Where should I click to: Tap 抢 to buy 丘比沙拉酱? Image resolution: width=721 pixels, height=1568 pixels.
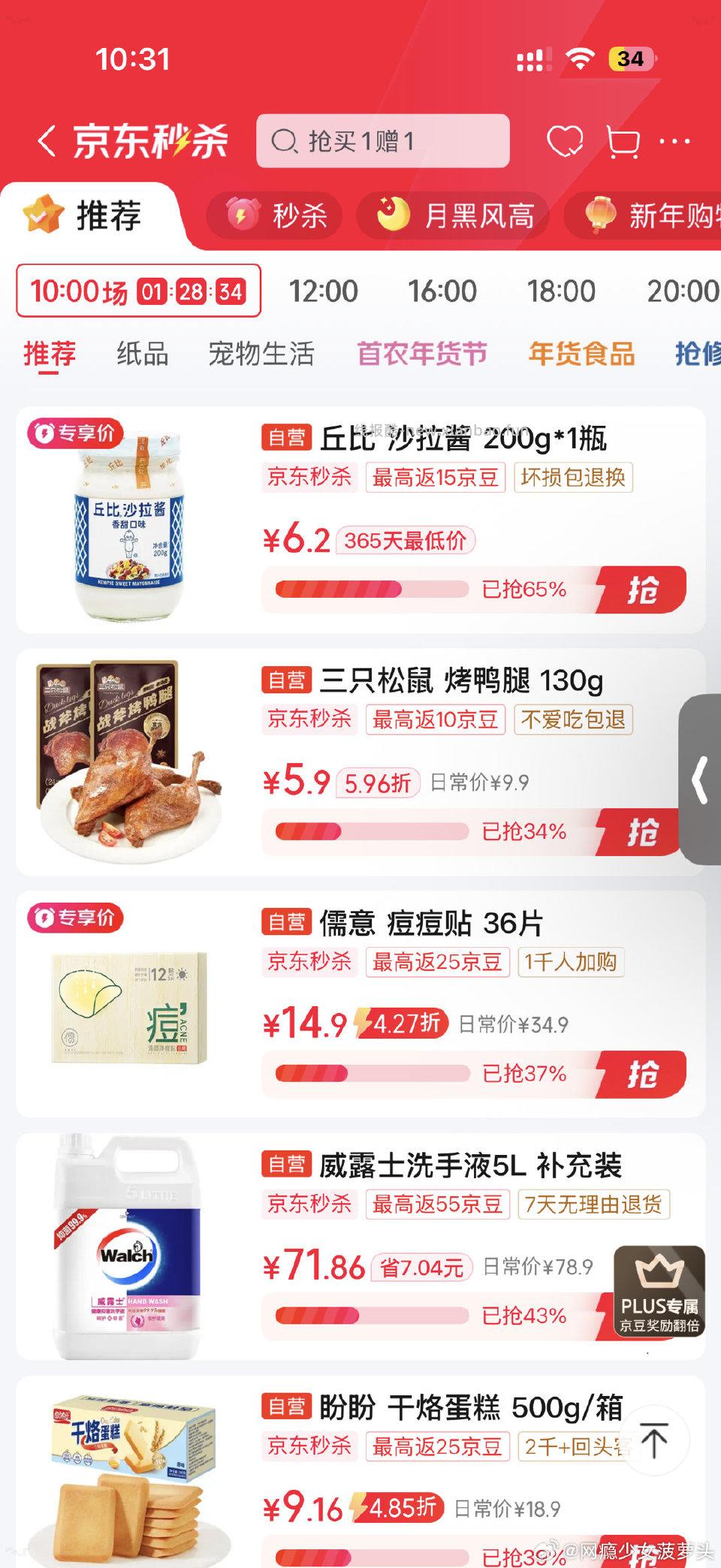click(x=644, y=590)
